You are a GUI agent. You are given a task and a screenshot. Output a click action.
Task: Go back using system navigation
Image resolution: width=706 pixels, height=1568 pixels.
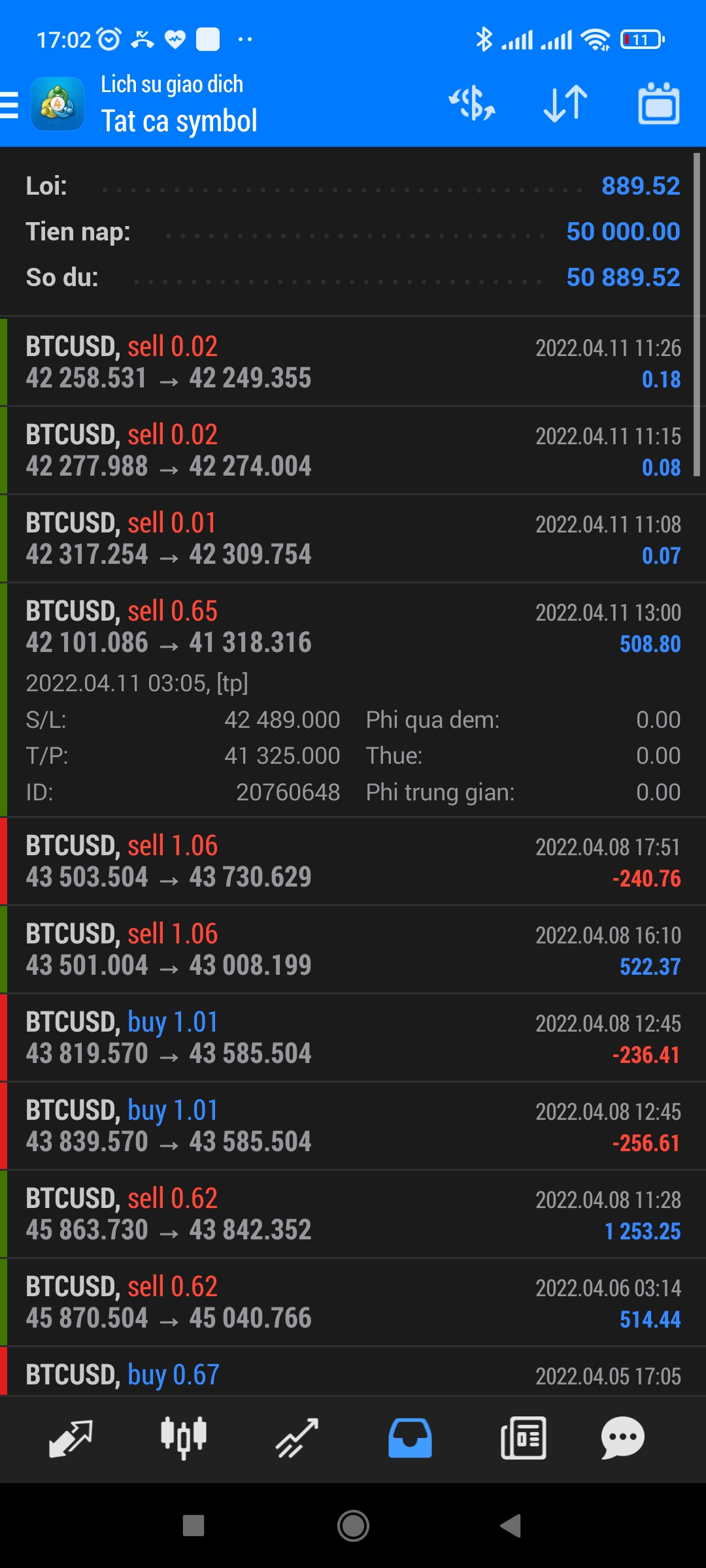click(x=511, y=1526)
